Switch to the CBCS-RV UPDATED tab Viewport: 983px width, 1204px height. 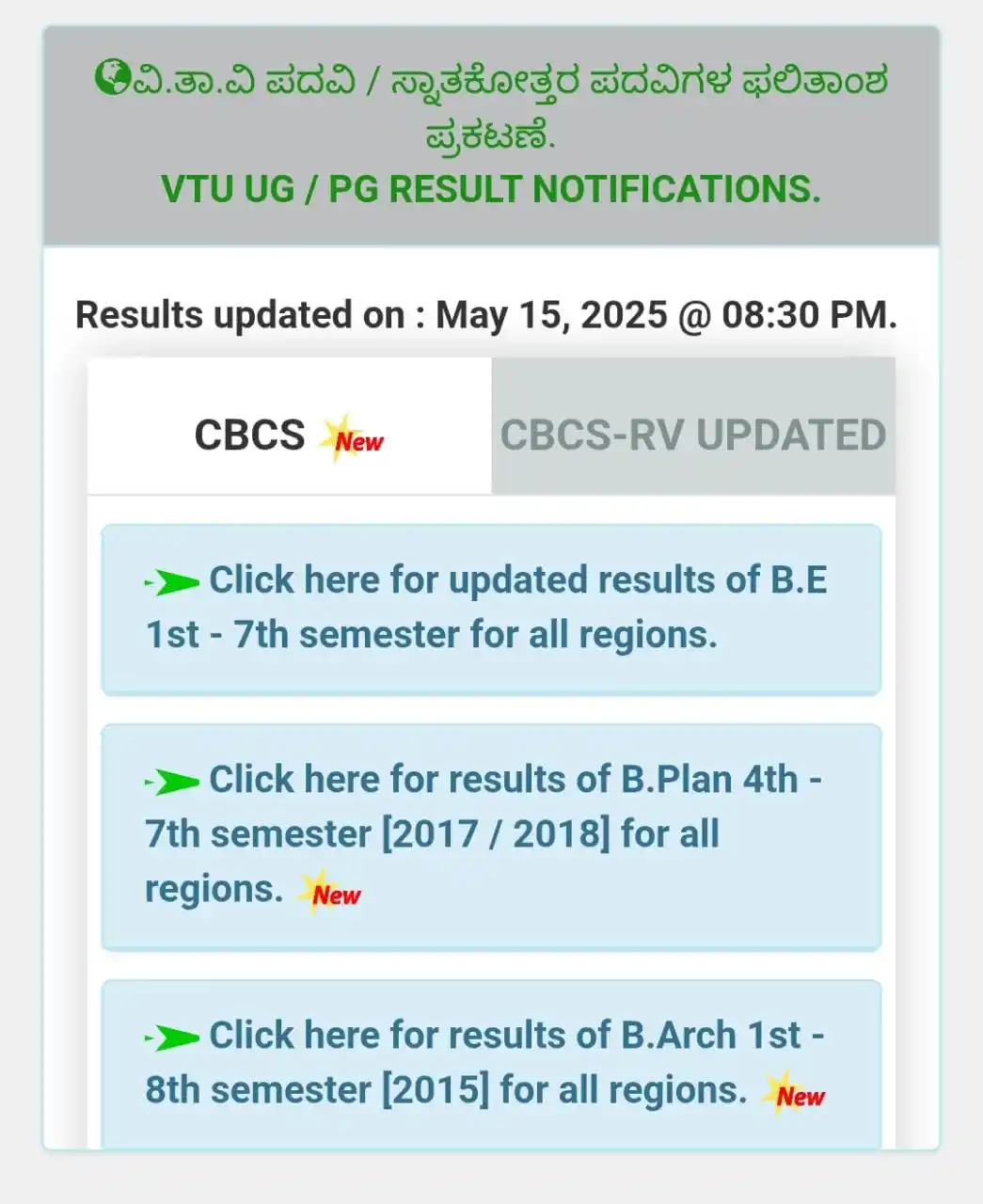pyautogui.click(x=692, y=435)
